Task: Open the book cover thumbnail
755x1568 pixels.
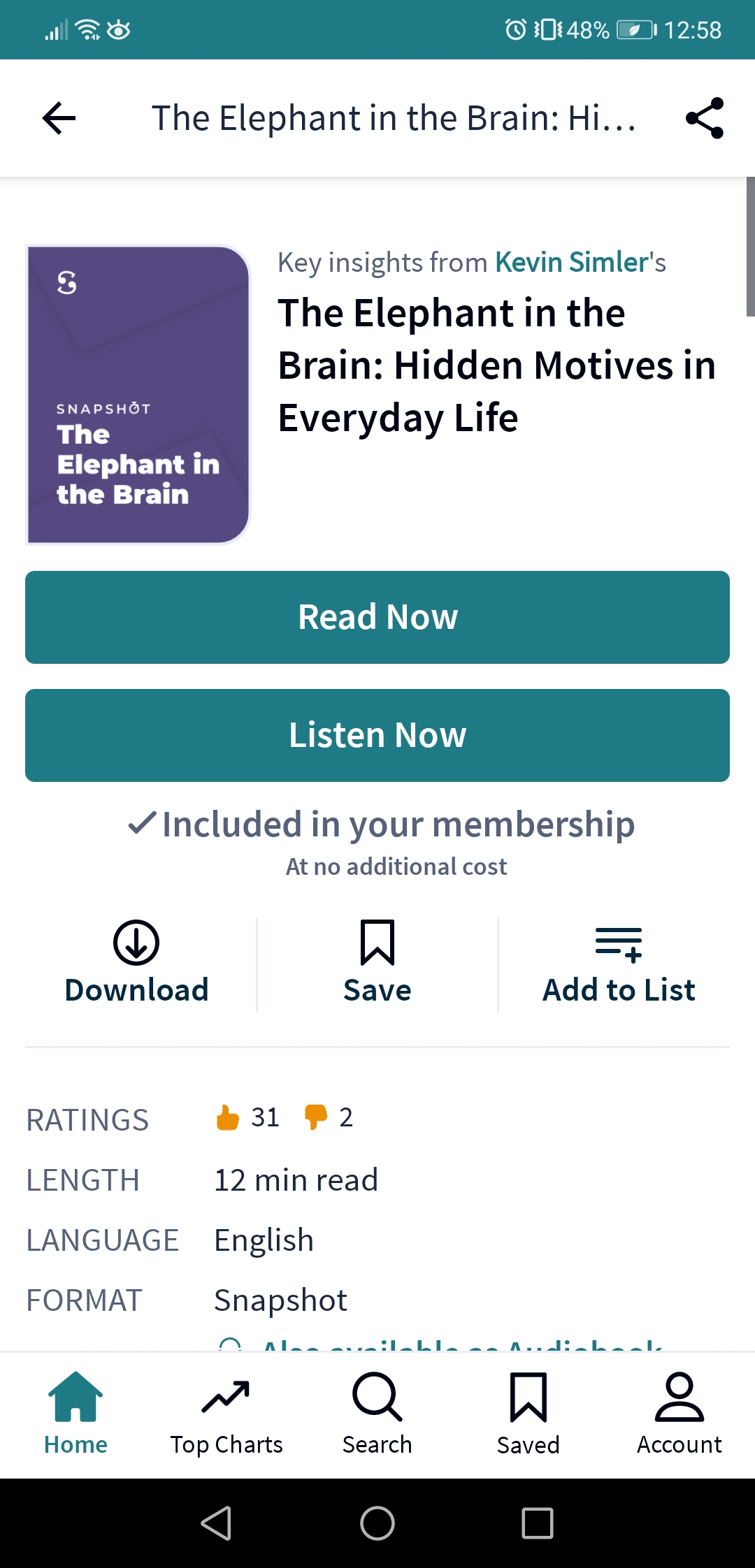Action: 138,395
